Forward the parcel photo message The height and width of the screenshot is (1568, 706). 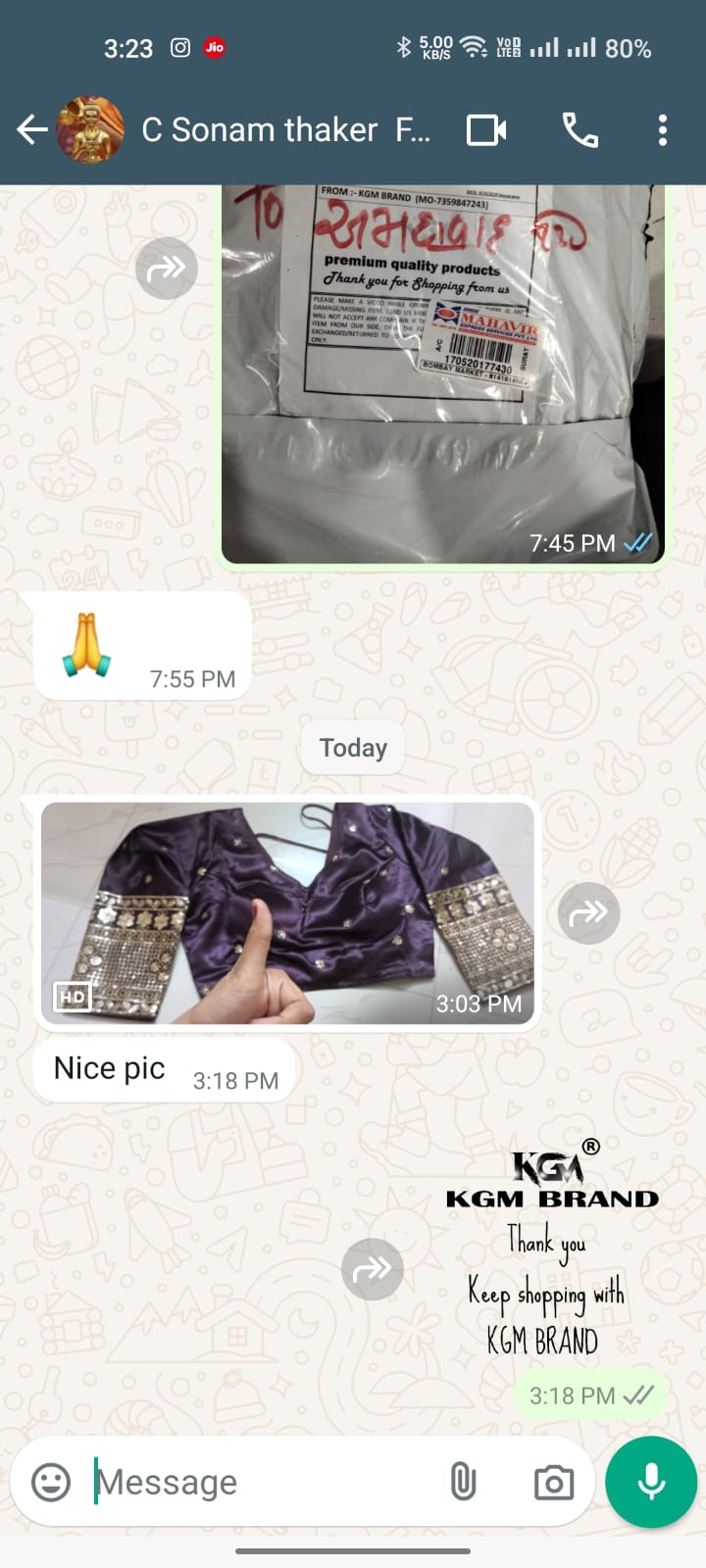click(167, 268)
